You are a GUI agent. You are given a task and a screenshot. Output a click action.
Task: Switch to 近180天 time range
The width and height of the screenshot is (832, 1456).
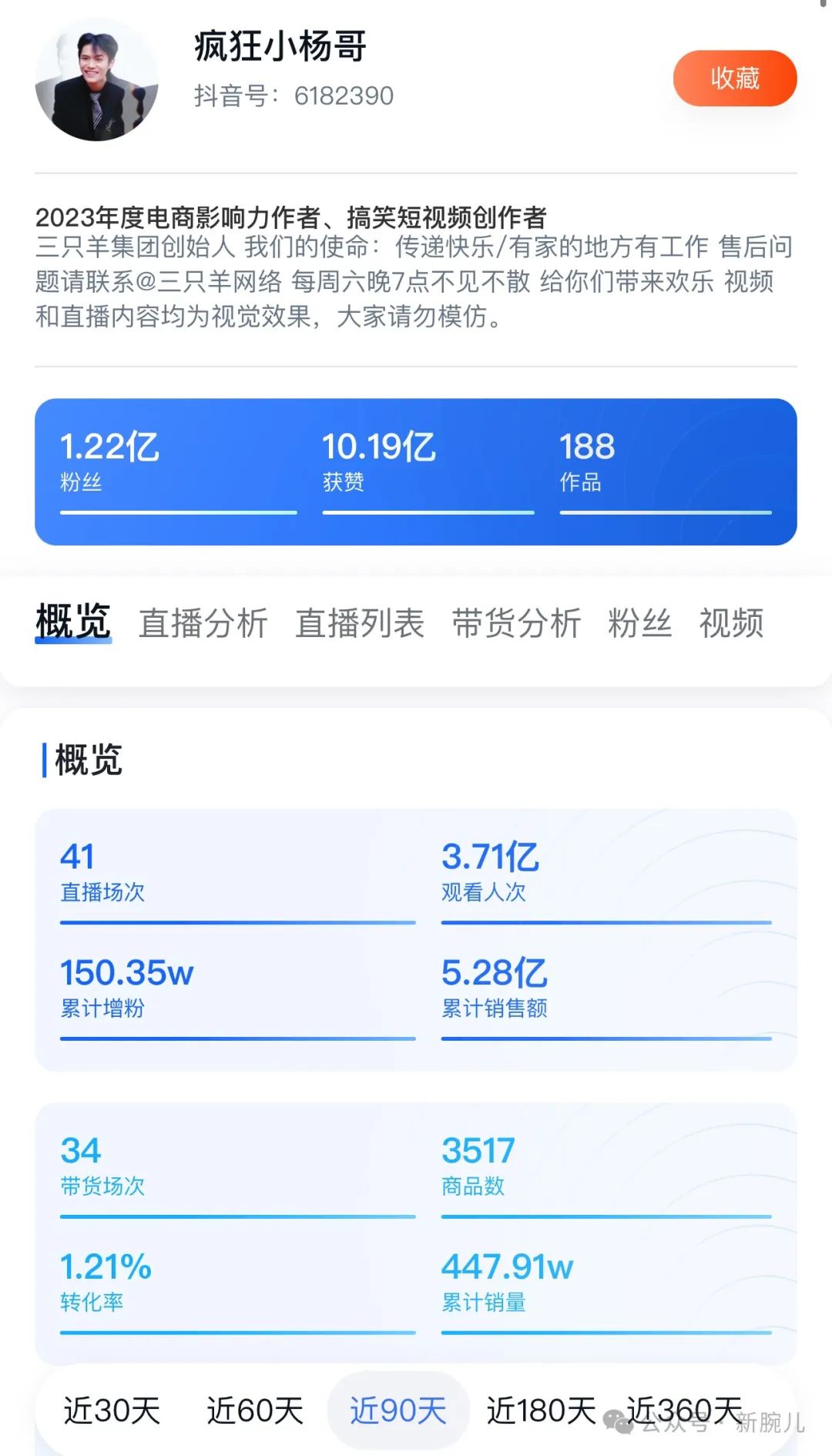(x=541, y=1411)
